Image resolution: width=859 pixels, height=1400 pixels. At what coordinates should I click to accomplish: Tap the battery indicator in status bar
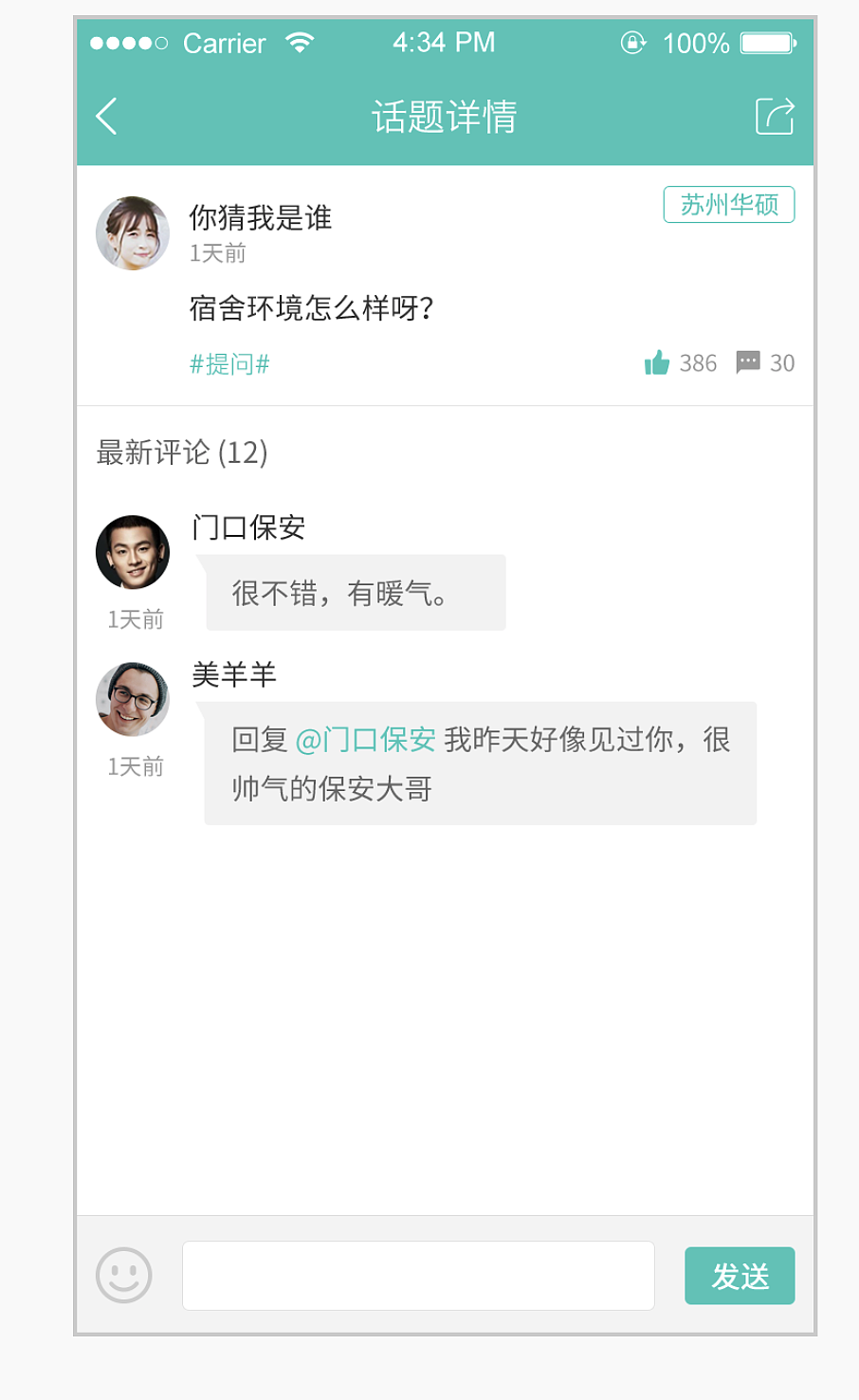click(x=766, y=42)
